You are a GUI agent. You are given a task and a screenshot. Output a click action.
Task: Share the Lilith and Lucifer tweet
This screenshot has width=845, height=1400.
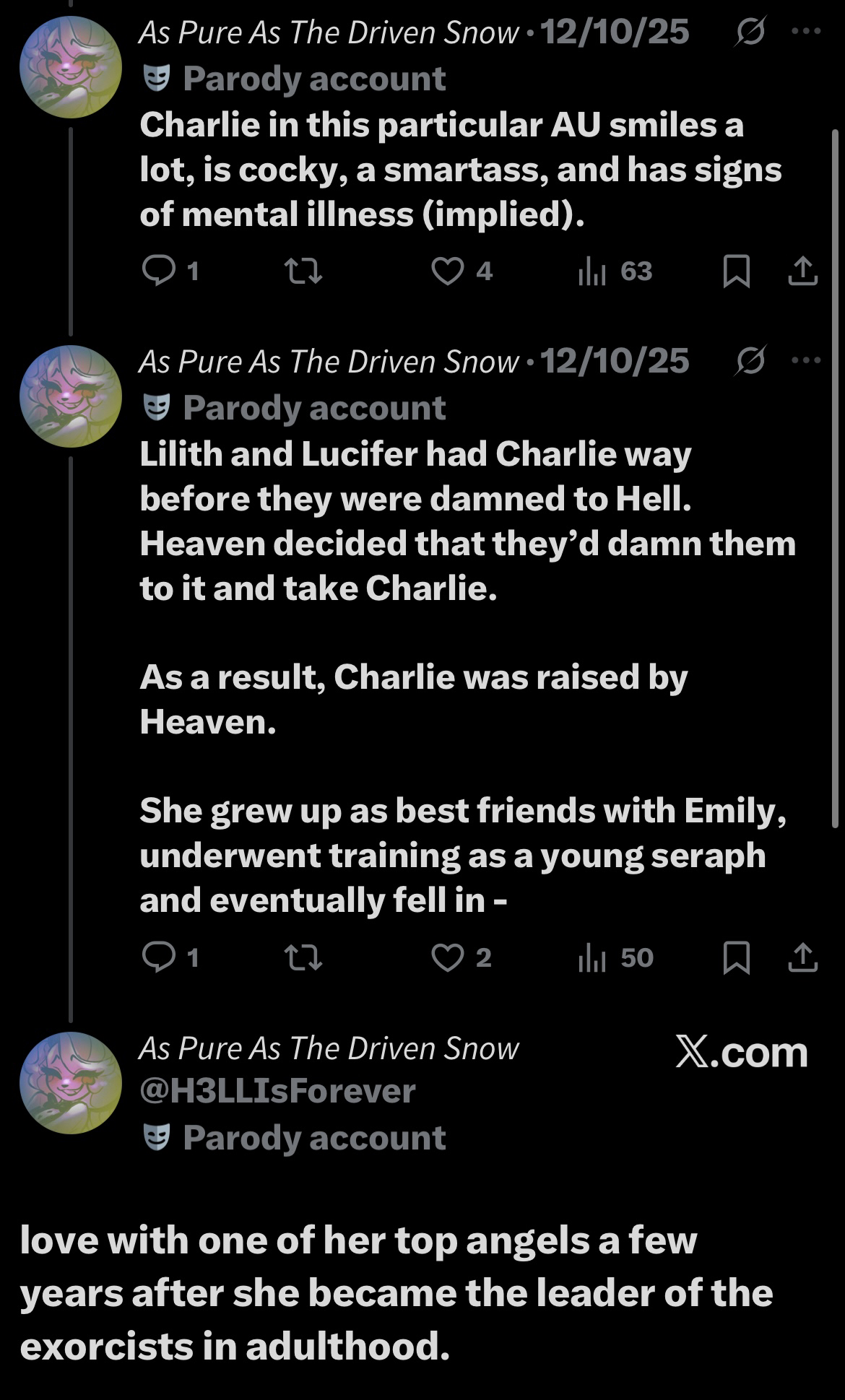(802, 958)
